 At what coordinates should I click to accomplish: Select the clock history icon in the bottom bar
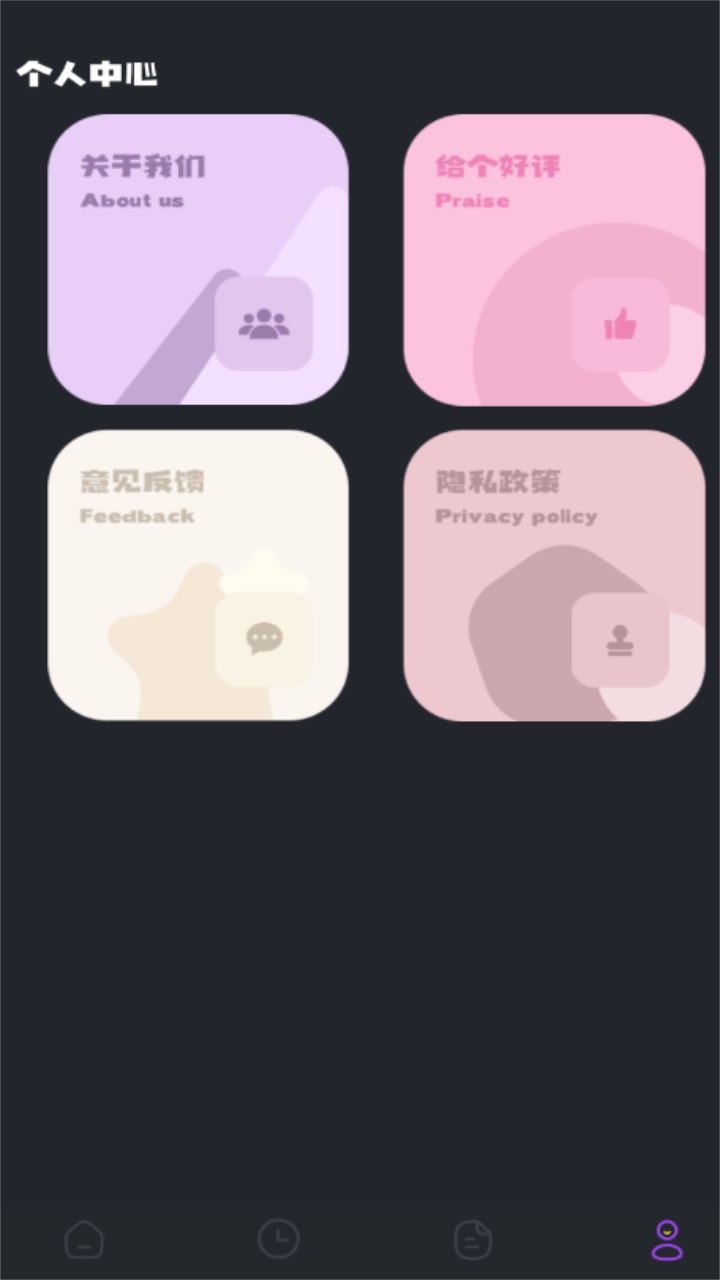click(279, 1239)
